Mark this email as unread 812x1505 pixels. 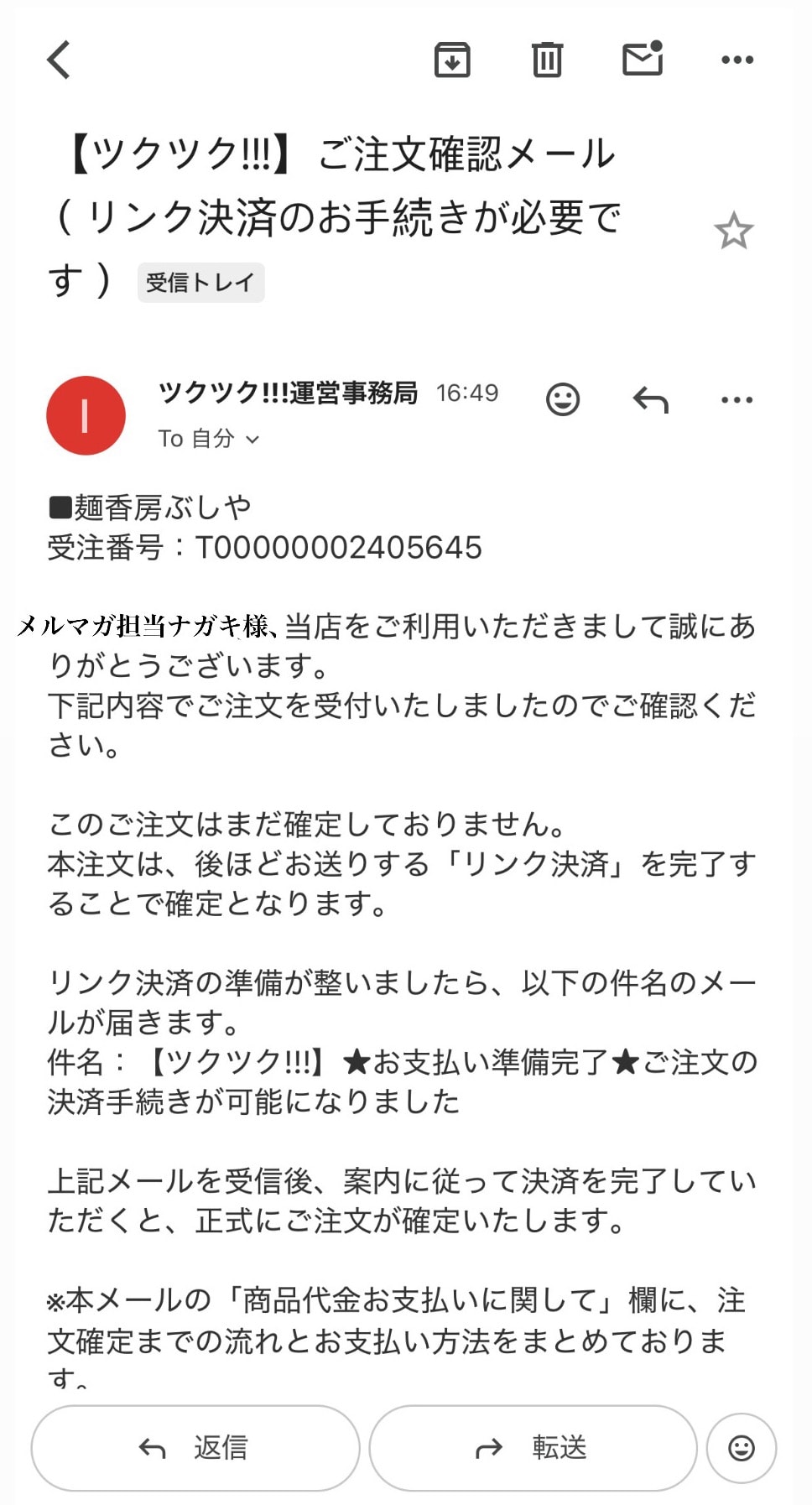coord(643,59)
